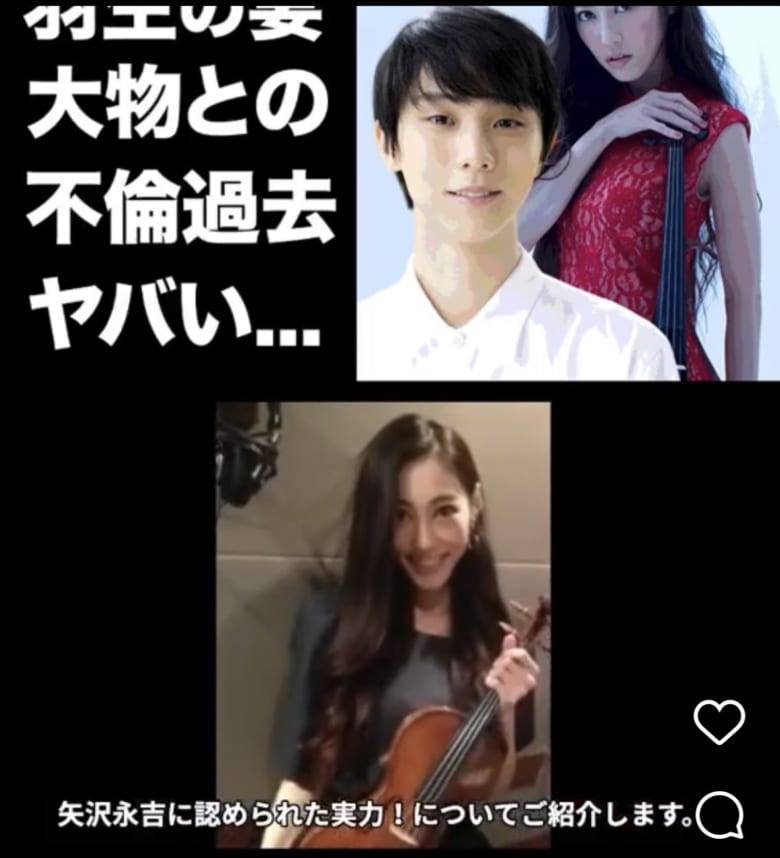The width and height of the screenshot is (780, 858).
Task: Open the comments bubble icon
Action: [x=720, y=814]
